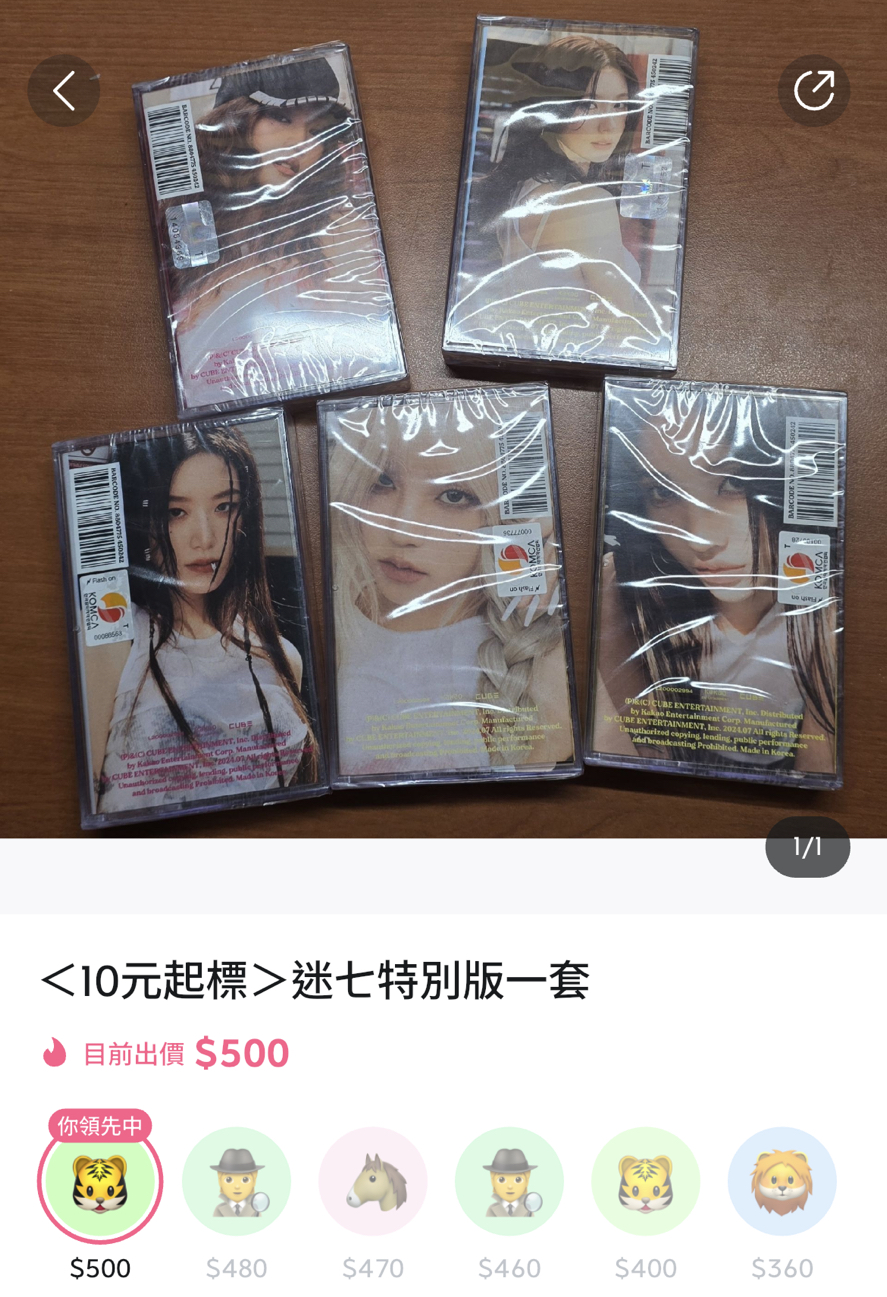Tap the $470 bid amount label
Viewport: 887px width, 1297px height.
(373, 1268)
